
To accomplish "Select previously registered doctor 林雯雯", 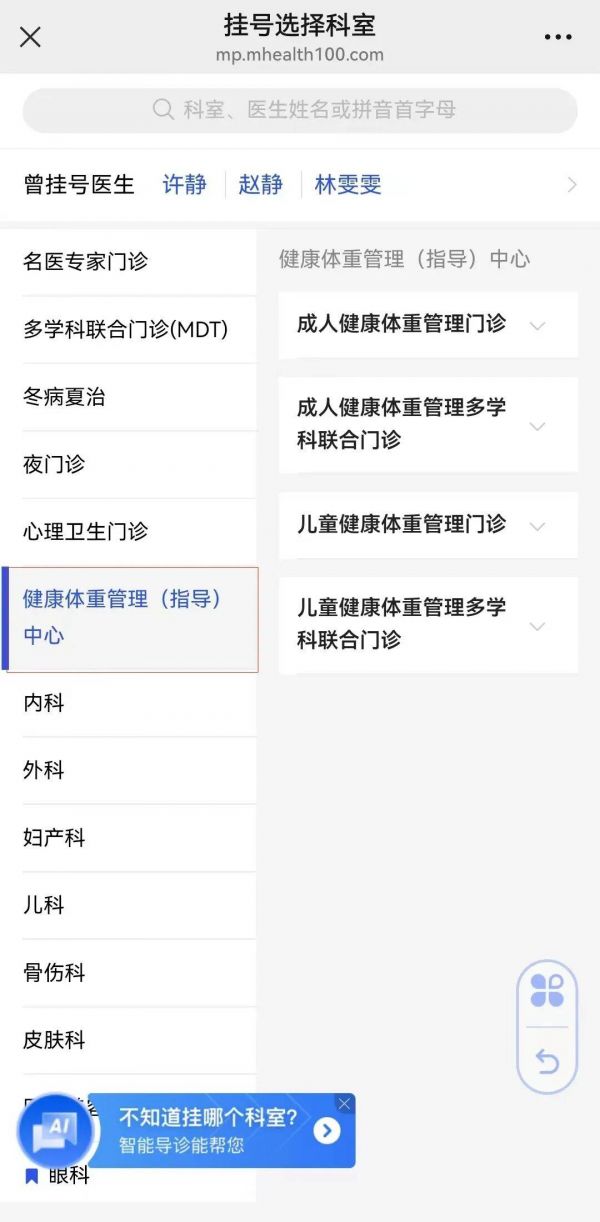I will (x=348, y=185).
